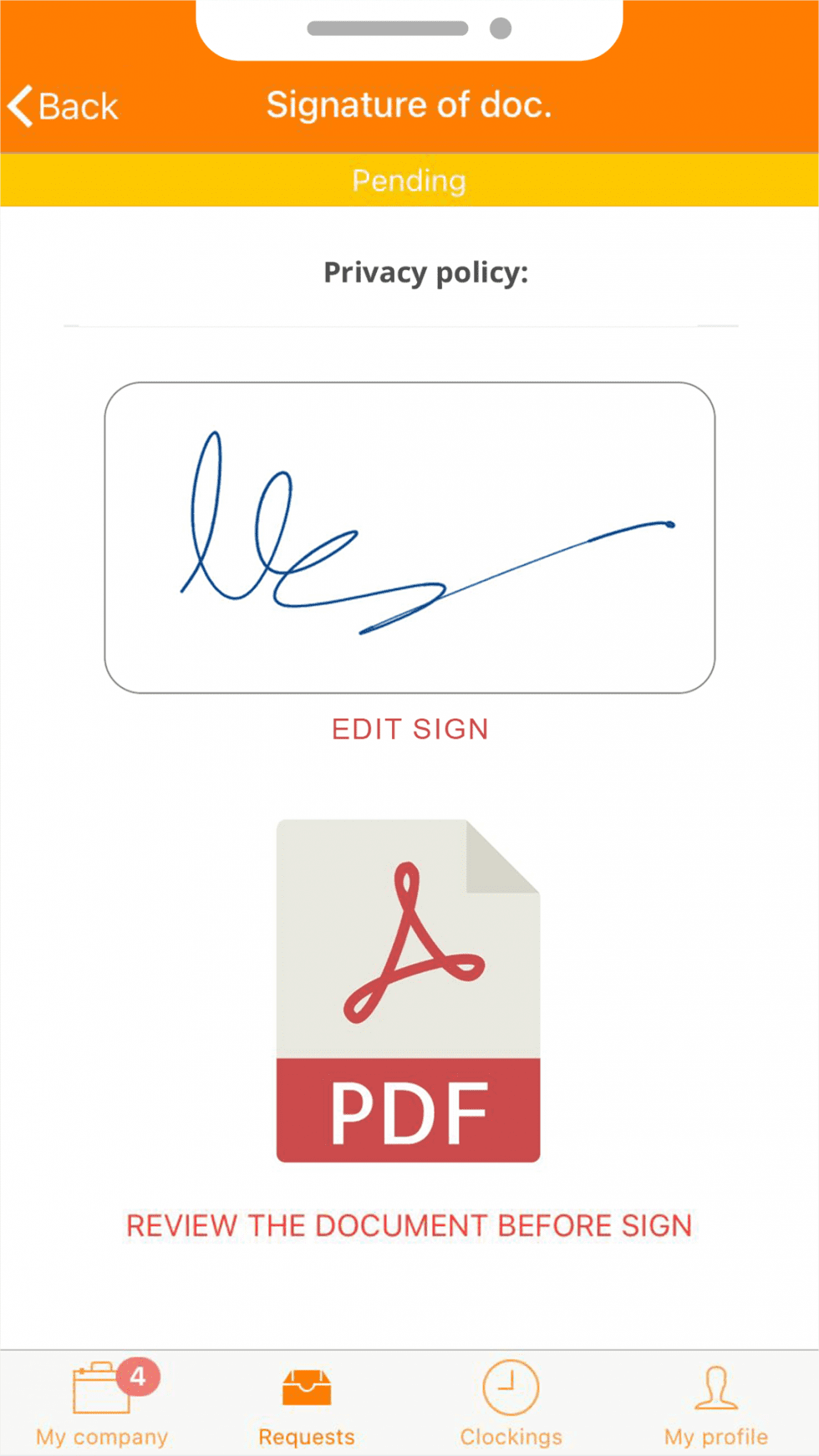
Task: Select the My profile tab
Action: [716, 1405]
